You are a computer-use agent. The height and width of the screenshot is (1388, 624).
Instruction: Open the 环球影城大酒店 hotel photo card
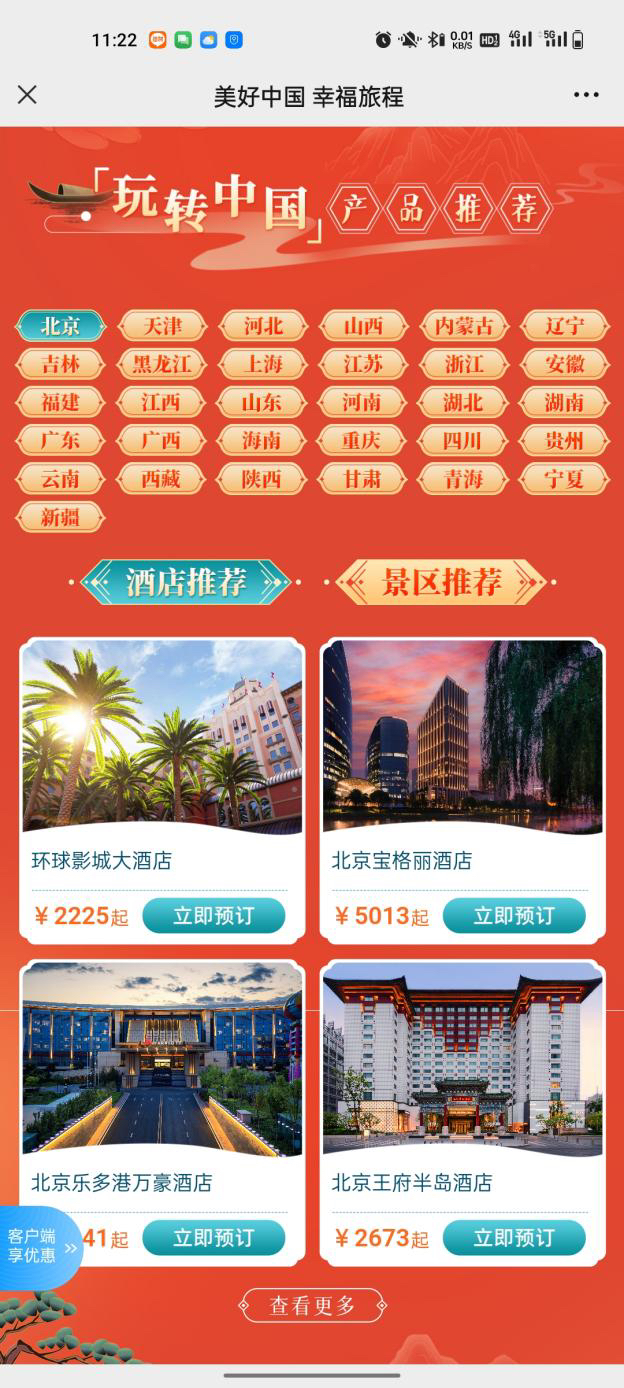(162, 738)
